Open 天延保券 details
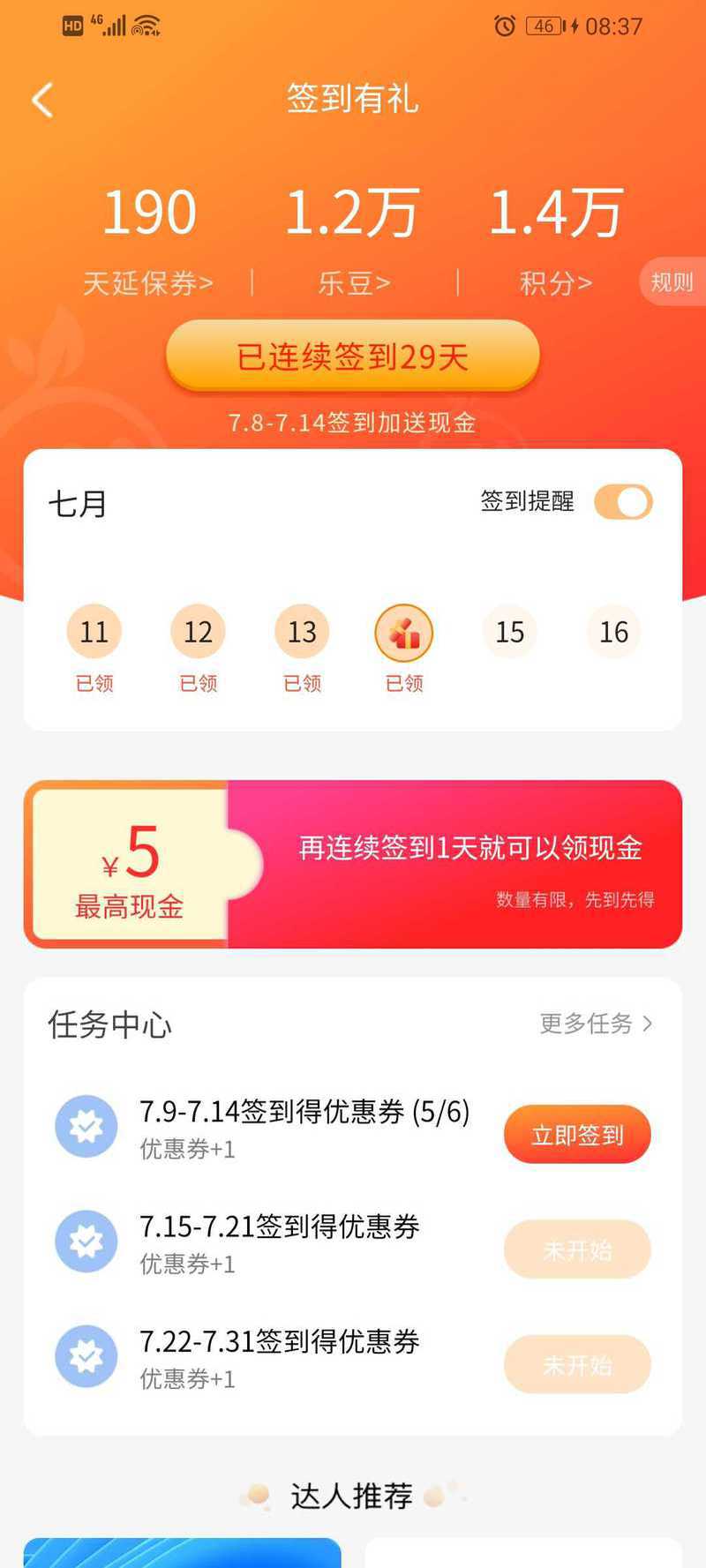Screen dimensions: 706x1568 [148, 283]
